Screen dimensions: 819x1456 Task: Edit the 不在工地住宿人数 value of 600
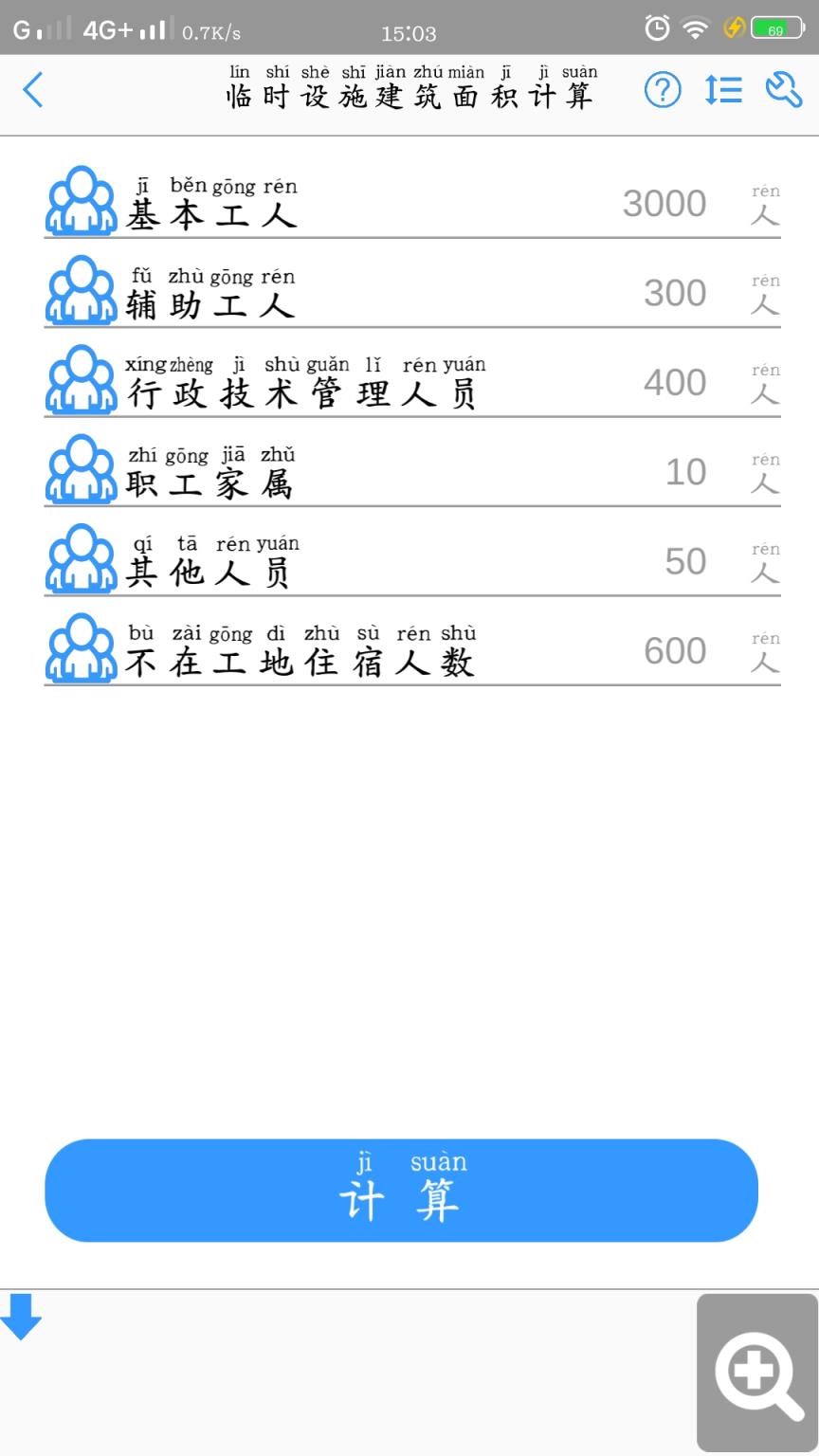coord(674,651)
